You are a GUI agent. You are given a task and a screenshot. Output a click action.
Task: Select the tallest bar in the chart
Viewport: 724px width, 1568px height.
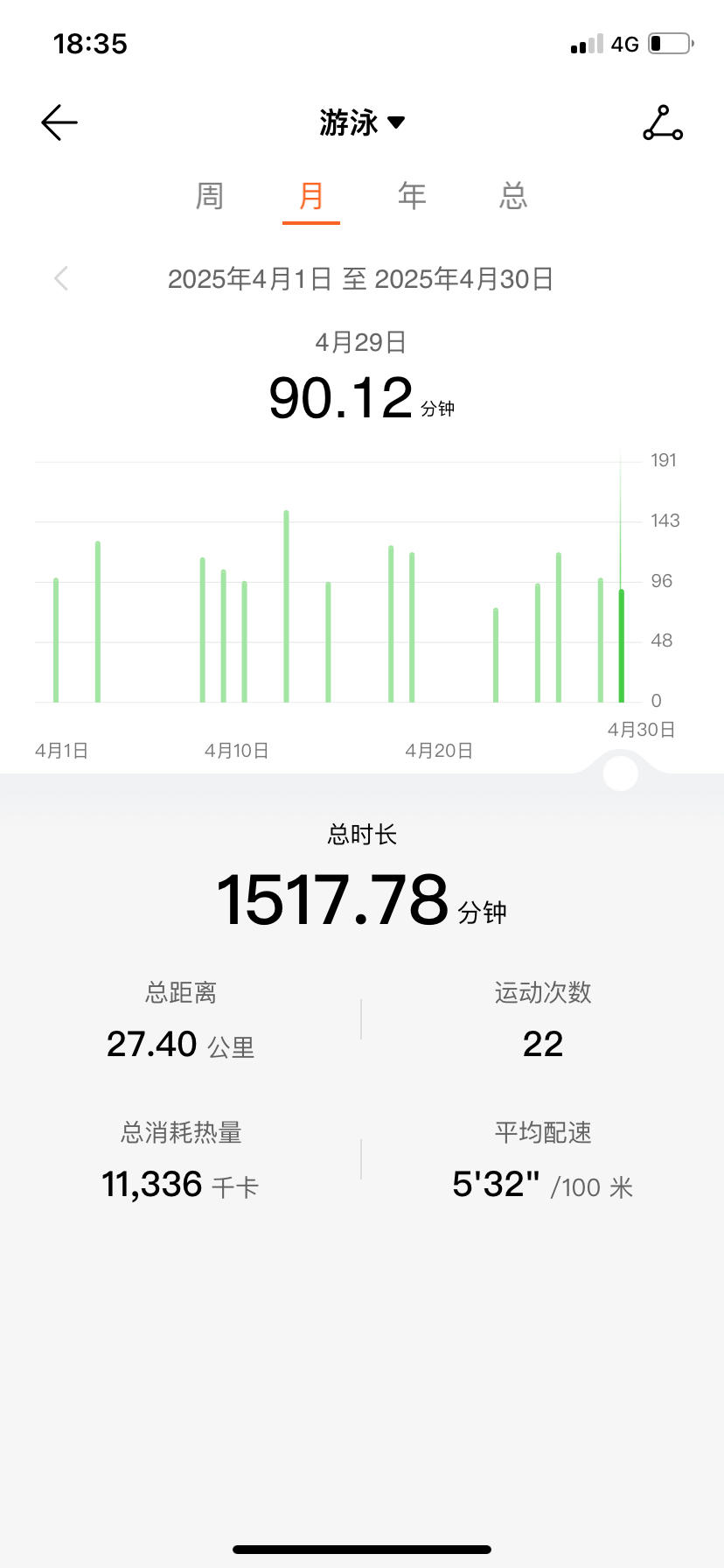click(x=286, y=606)
